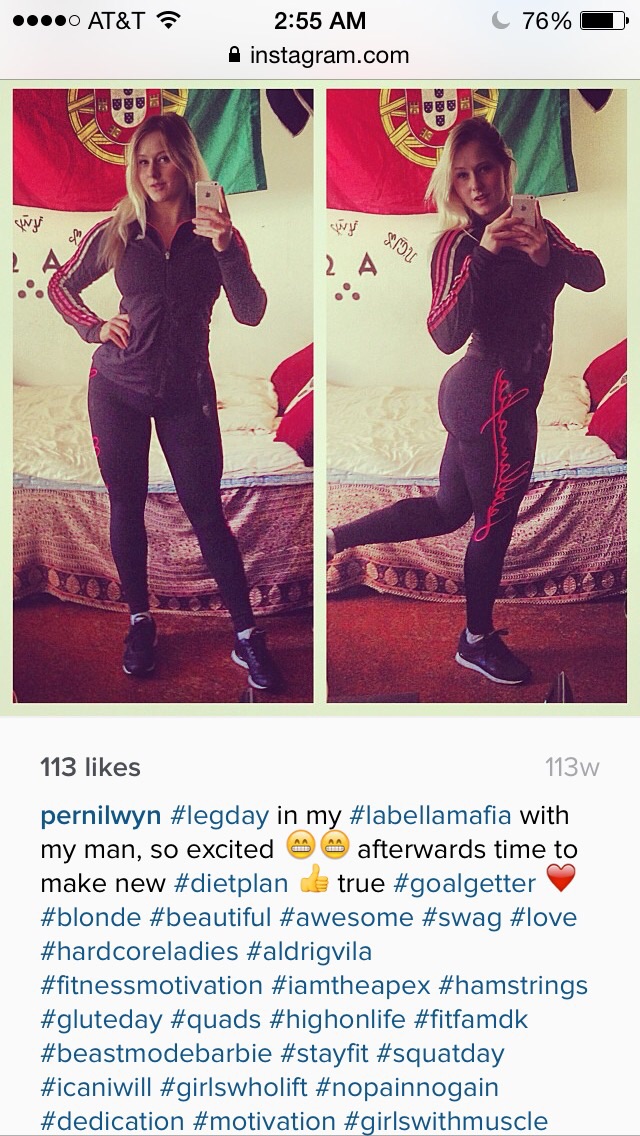Open the #hamstrings hashtag
640x1136 pixels.
tap(513, 986)
